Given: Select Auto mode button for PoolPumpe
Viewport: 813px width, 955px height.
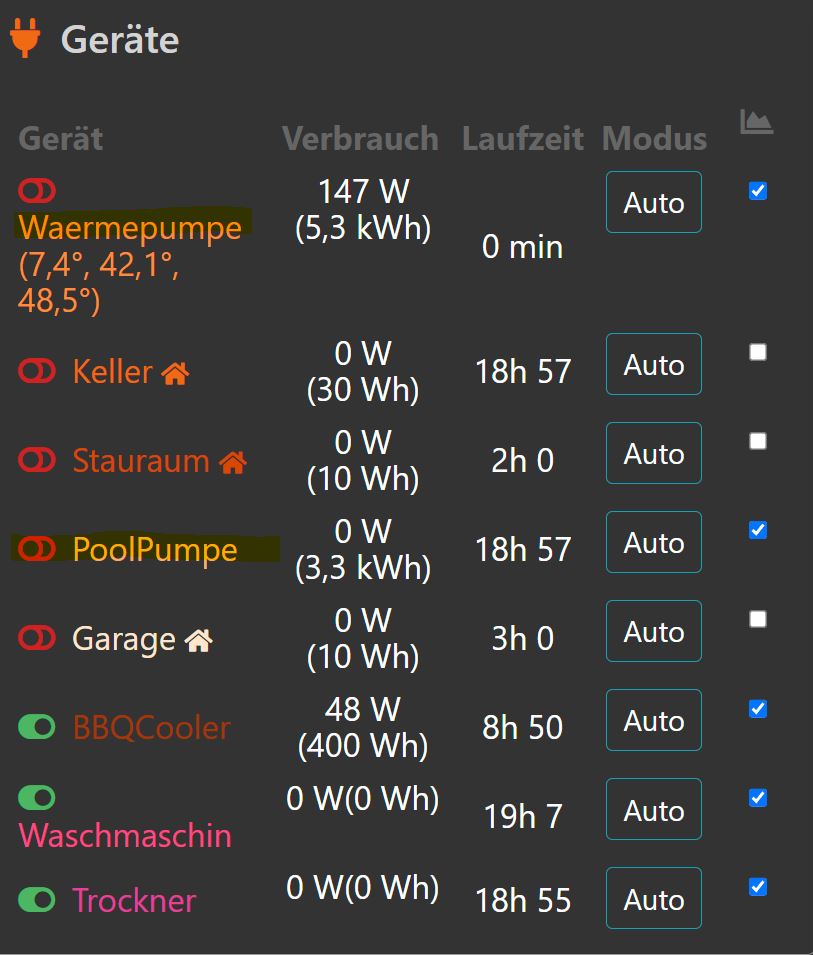Looking at the screenshot, I should 653,542.
